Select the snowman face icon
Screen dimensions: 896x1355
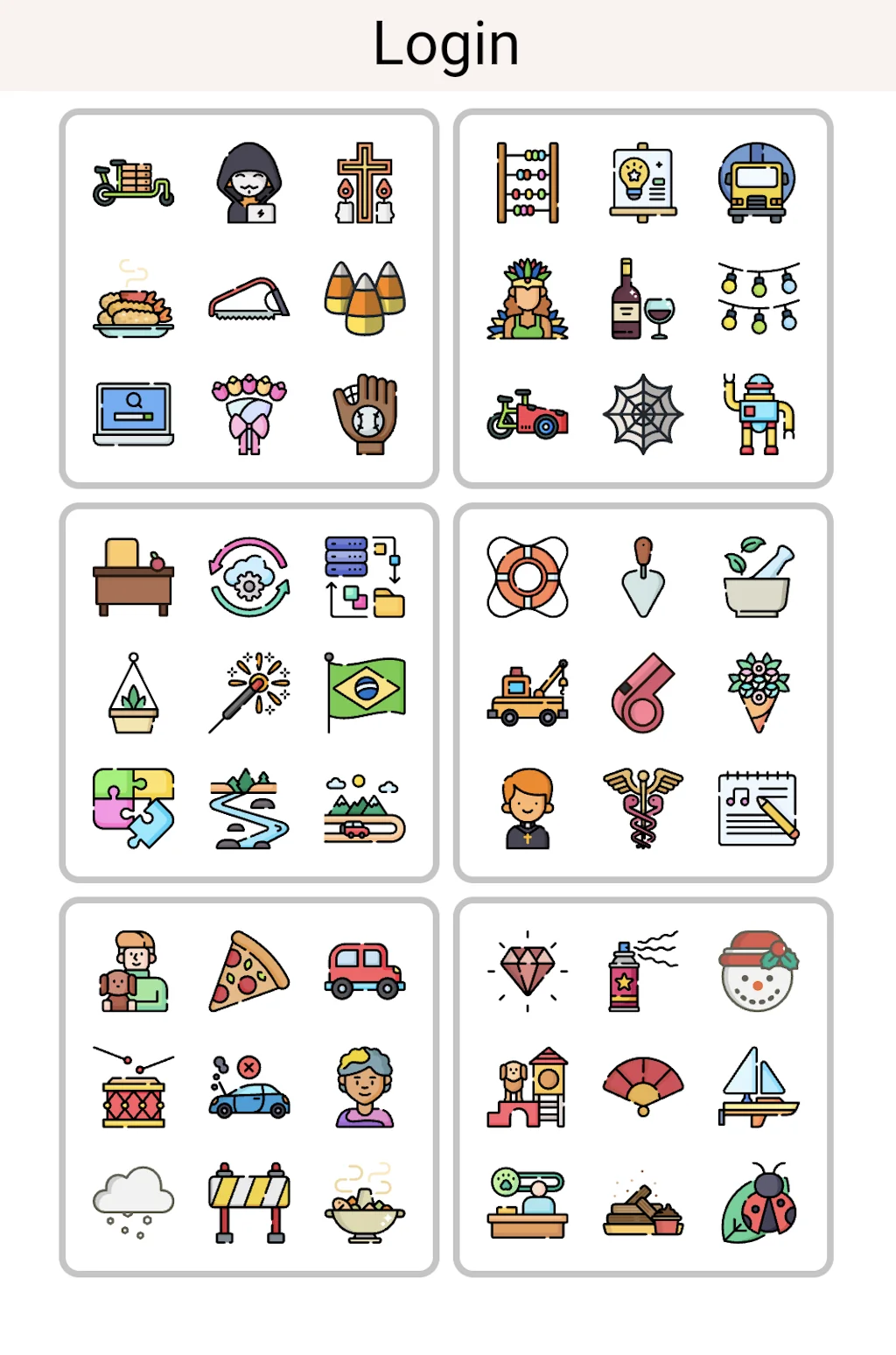click(x=758, y=972)
